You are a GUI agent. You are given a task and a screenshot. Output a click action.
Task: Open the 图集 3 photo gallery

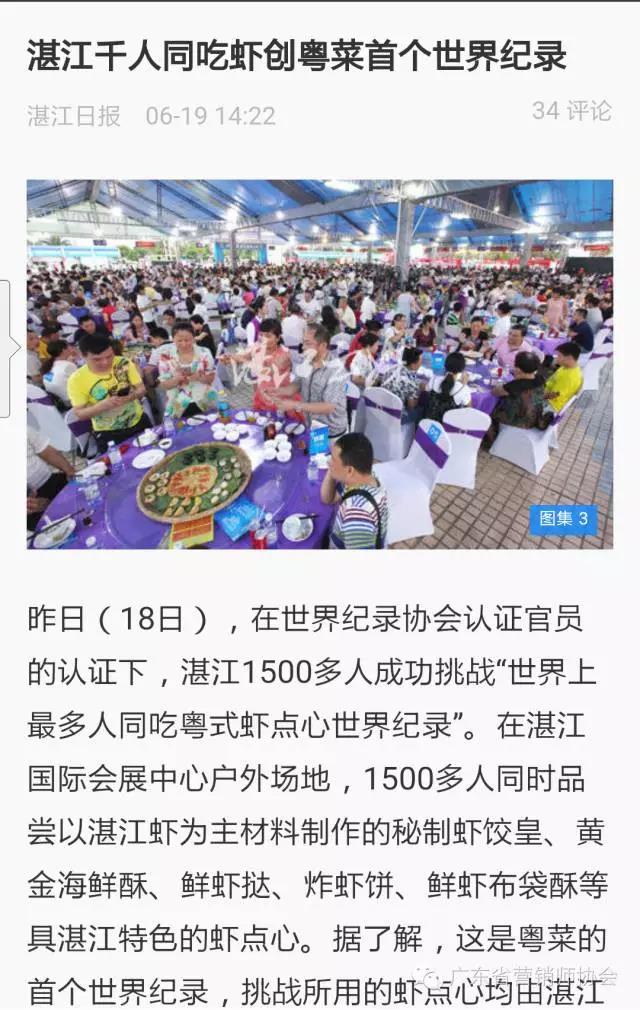coord(563,519)
